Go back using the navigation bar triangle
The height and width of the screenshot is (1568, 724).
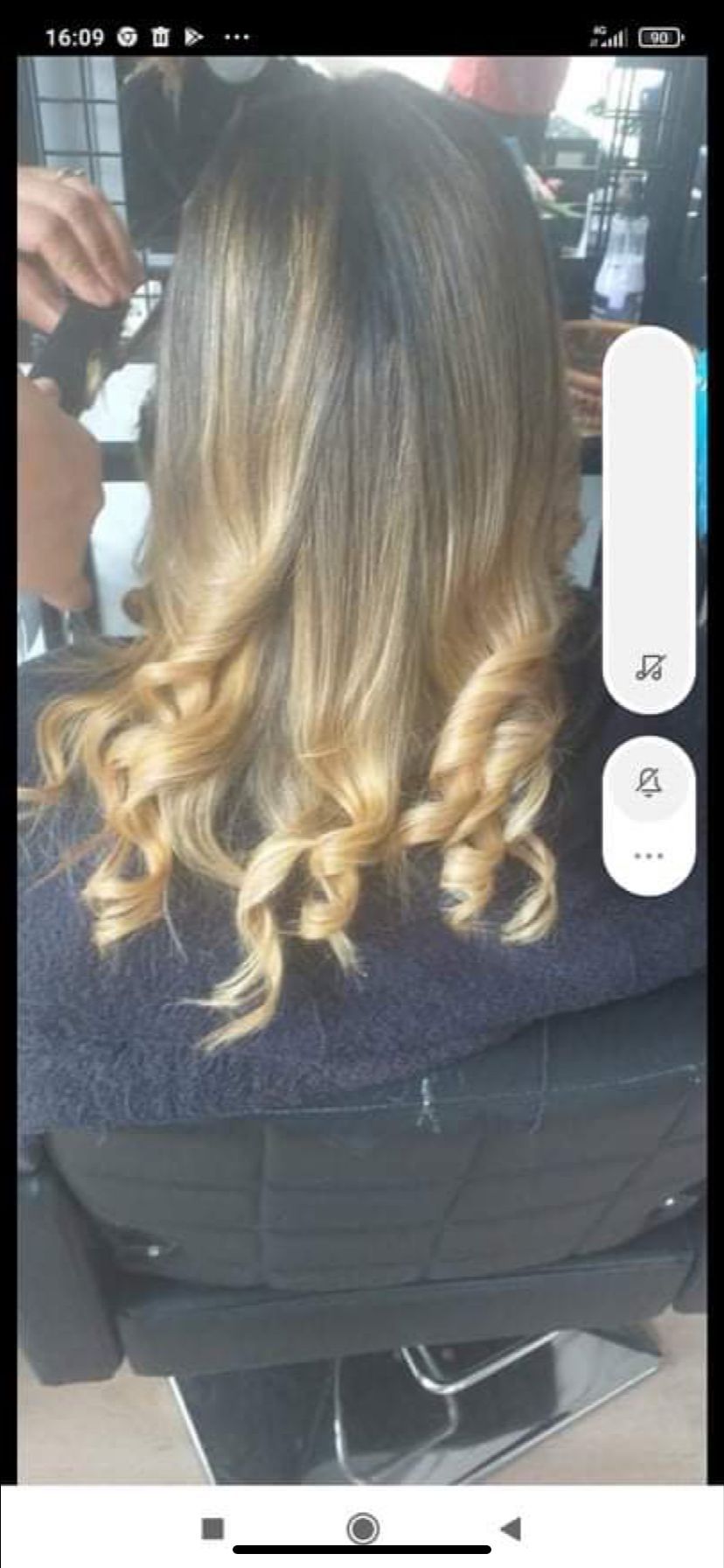pyautogui.click(x=512, y=1528)
